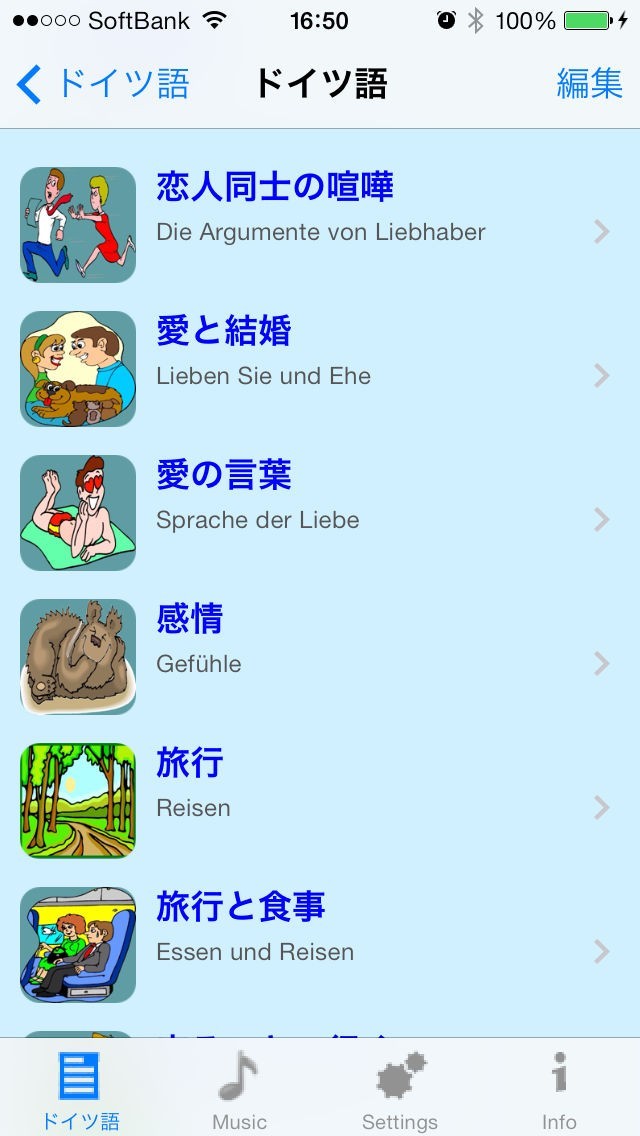This screenshot has width=640, height=1136.
Task: Select the ドイツ語 tab in bottom bar
Action: tap(80, 1090)
